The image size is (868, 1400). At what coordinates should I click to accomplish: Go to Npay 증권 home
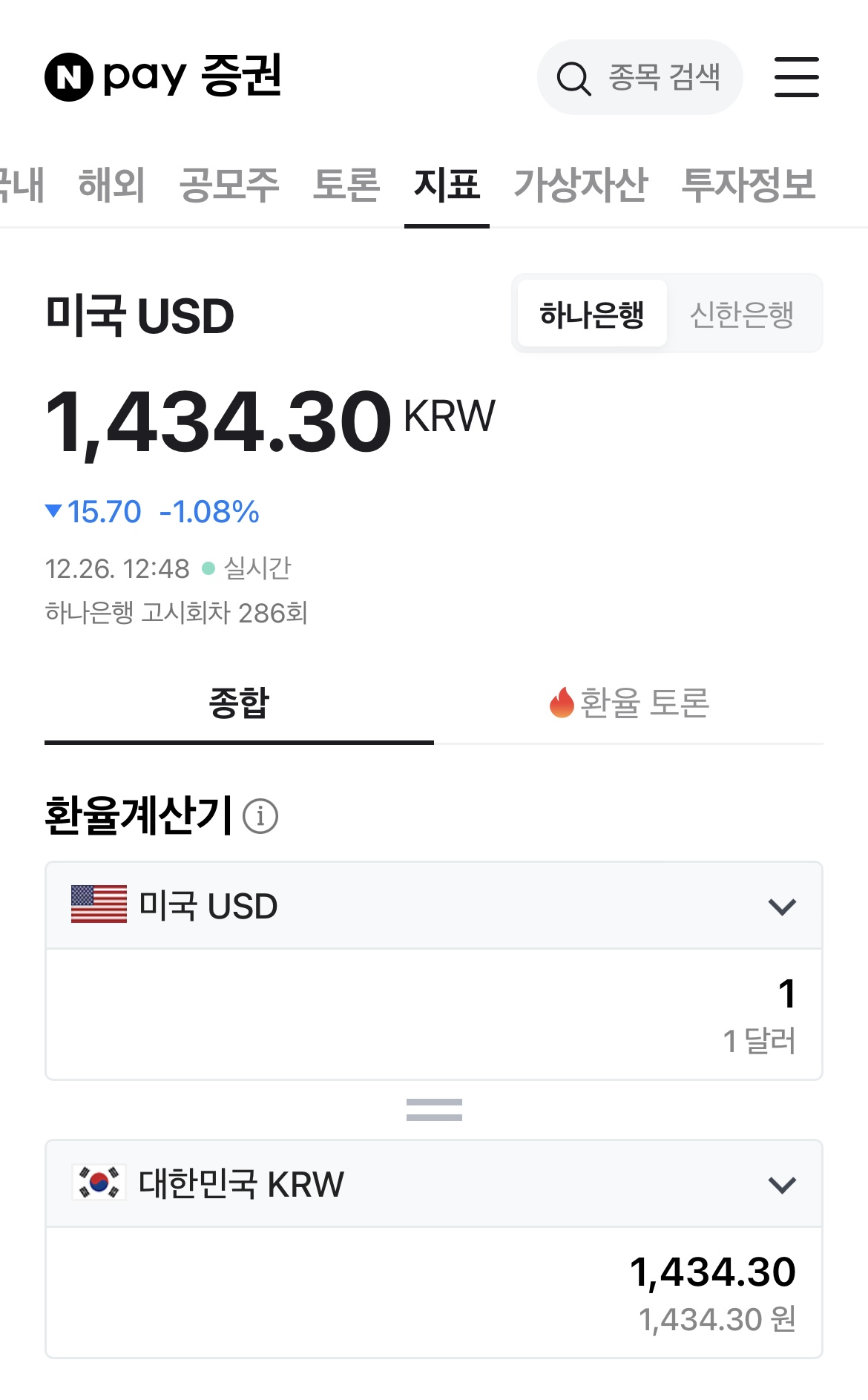[163, 76]
